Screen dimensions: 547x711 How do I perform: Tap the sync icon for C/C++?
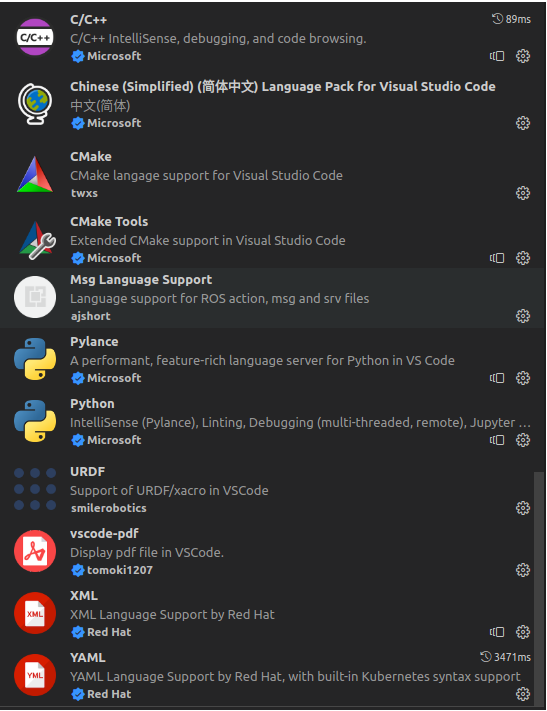coord(497,56)
